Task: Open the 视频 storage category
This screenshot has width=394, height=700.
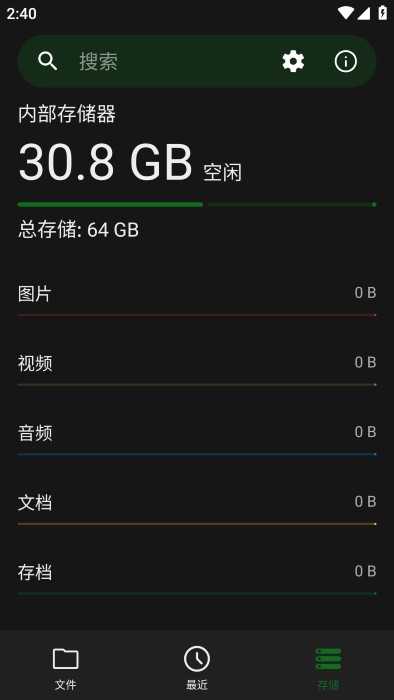Action: pyautogui.click(x=197, y=368)
